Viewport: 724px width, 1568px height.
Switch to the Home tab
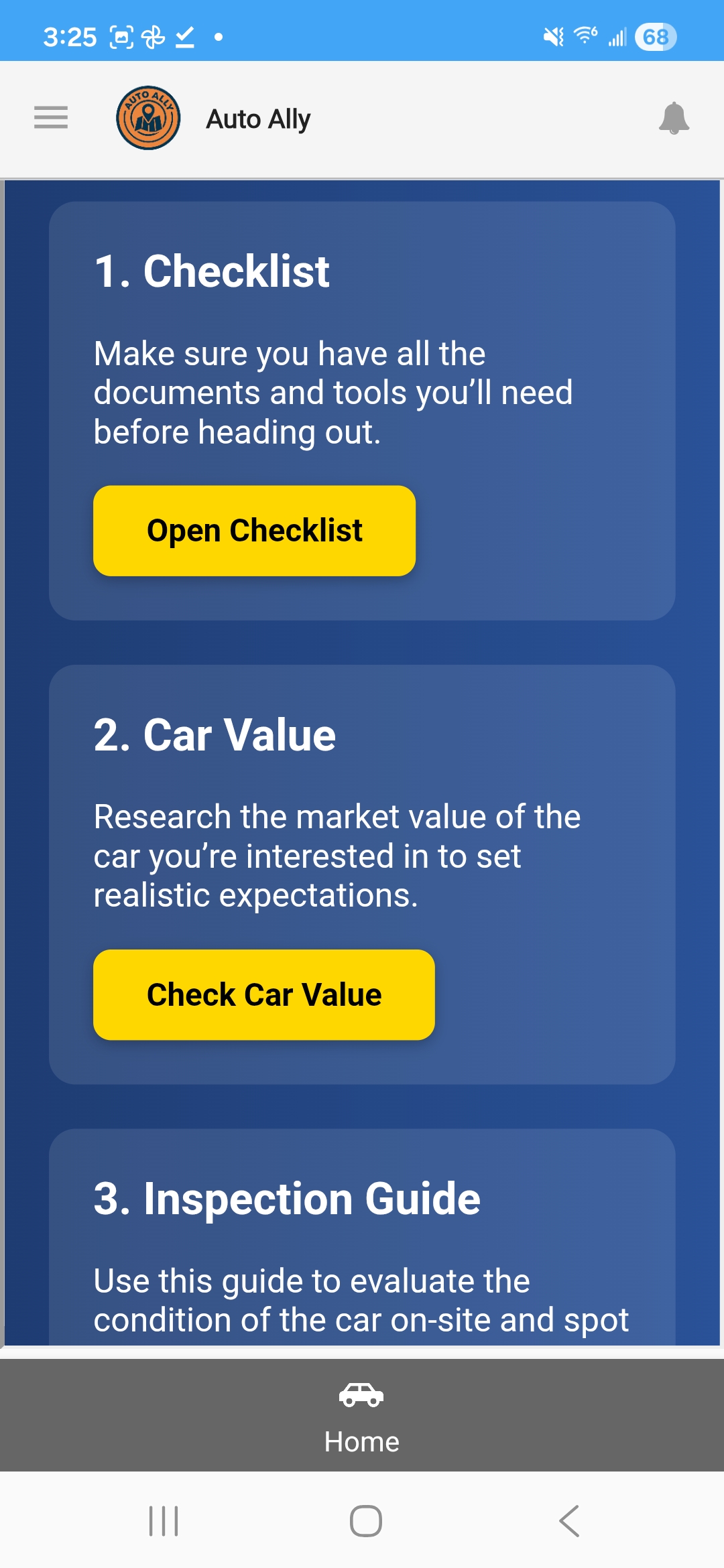(361, 1417)
